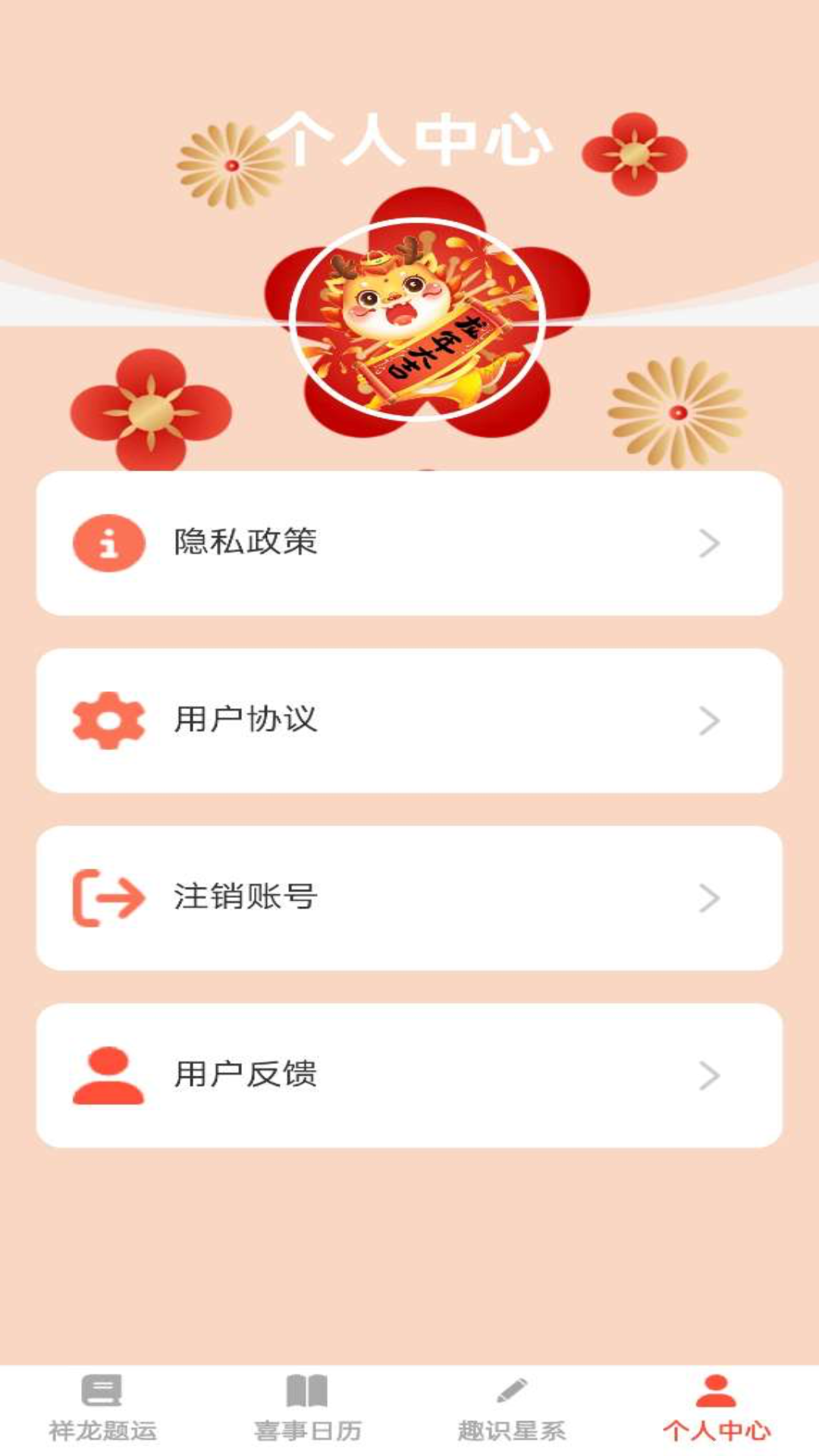Click the chevron arrow on 用户协议 row

tap(710, 719)
